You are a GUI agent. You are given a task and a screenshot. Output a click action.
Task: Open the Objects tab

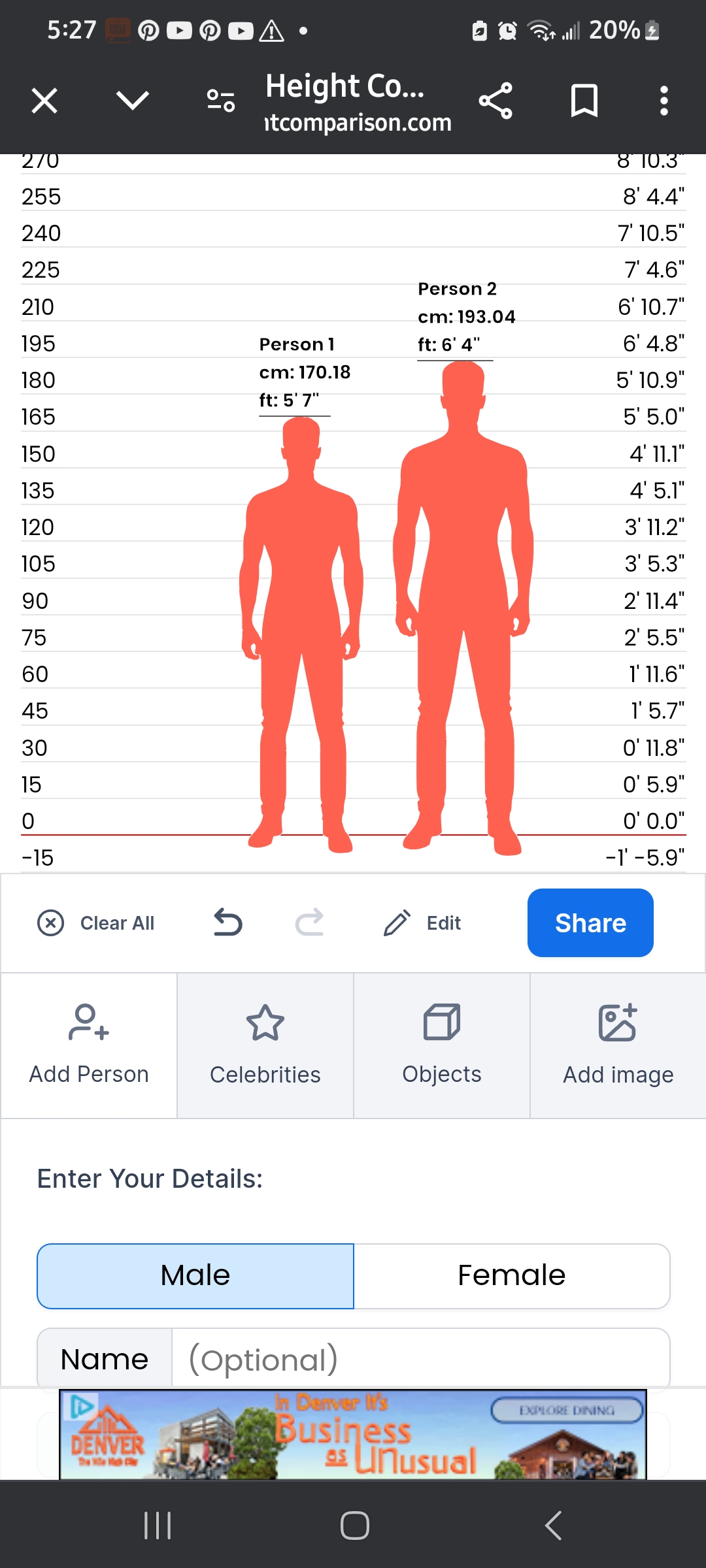(x=442, y=1045)
